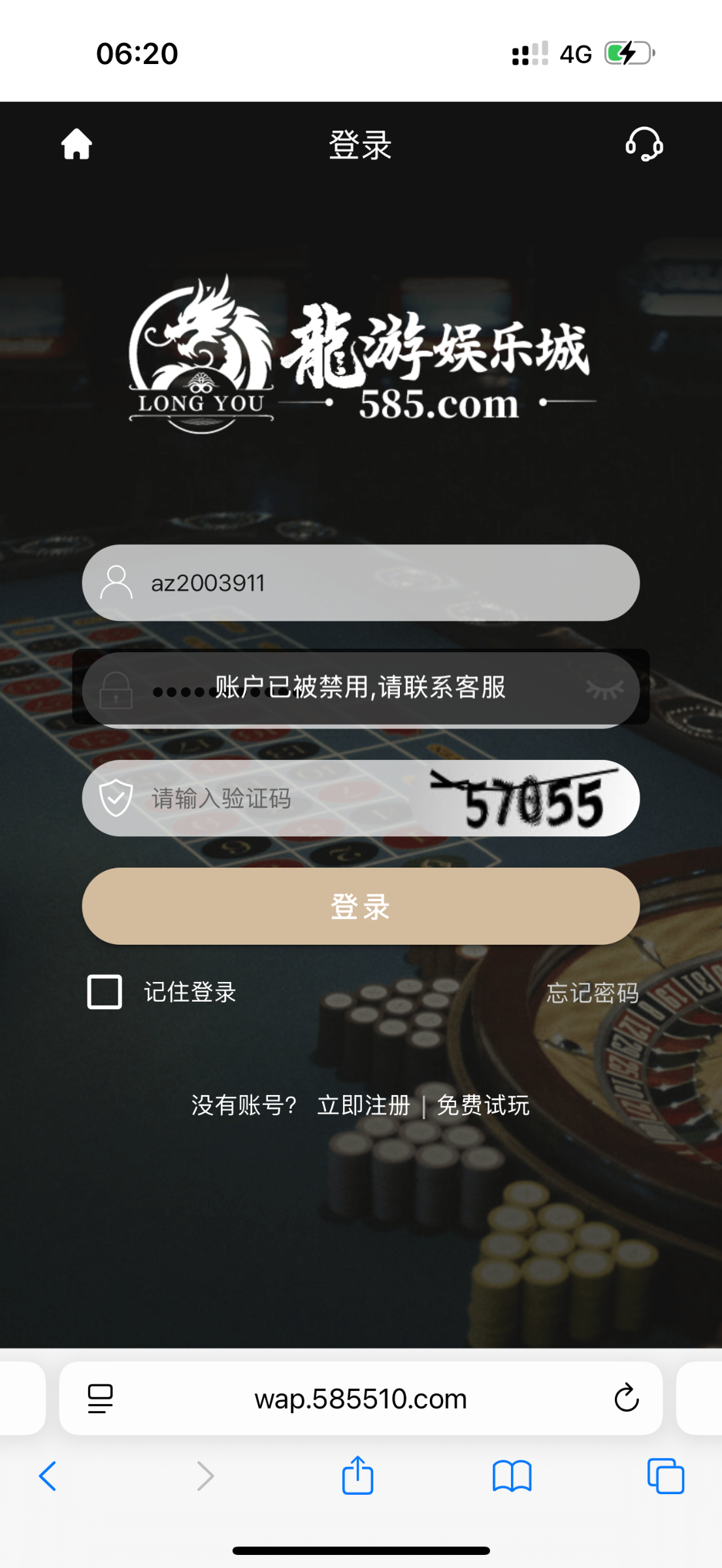The height and width of the screenshot is (1568, 722).
Task: Reload the page in Safari
Action: 626,1398
